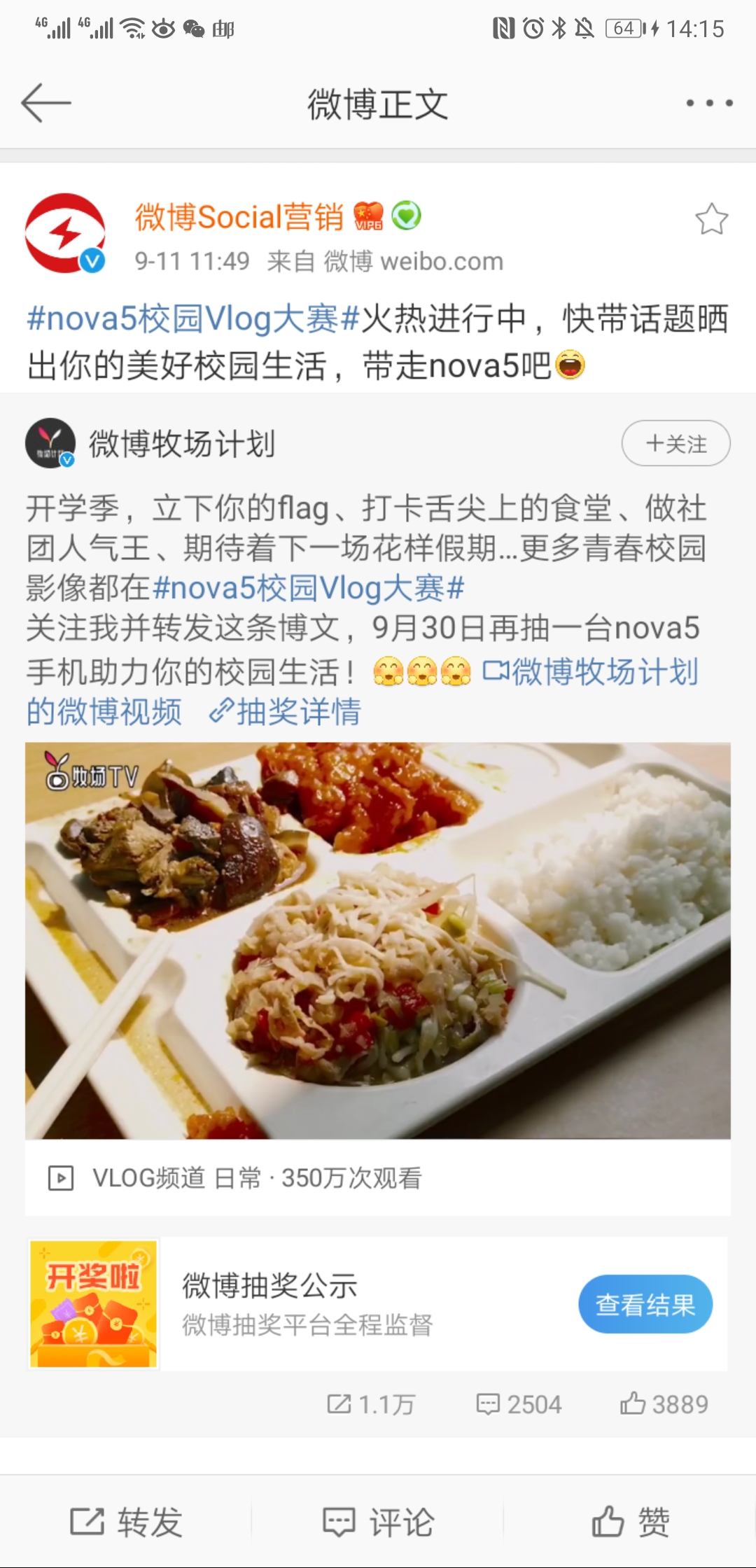756x1568 pixels.
Task: Like the post via 赞
Action: pos(630,1522)
